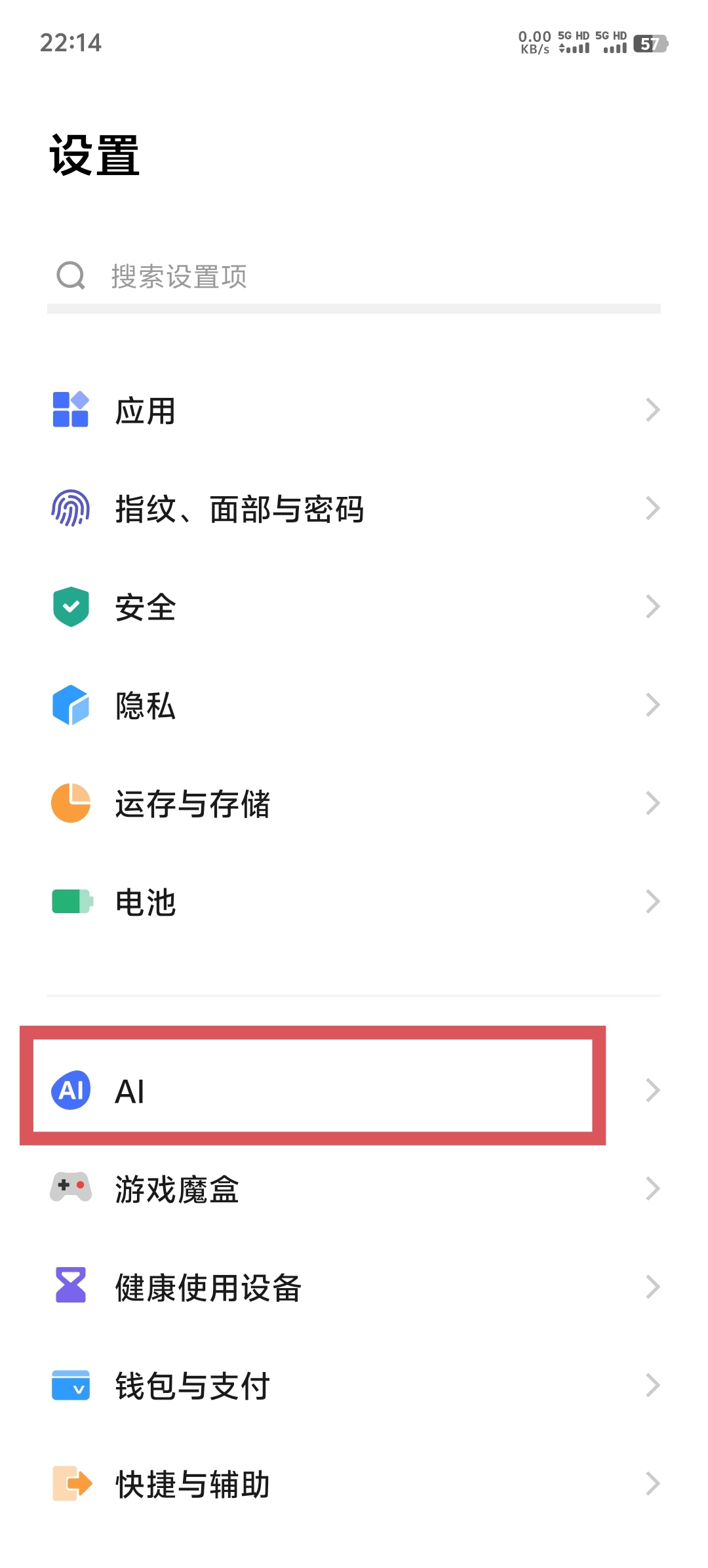Go to 安全 settings

coord(354,607)
